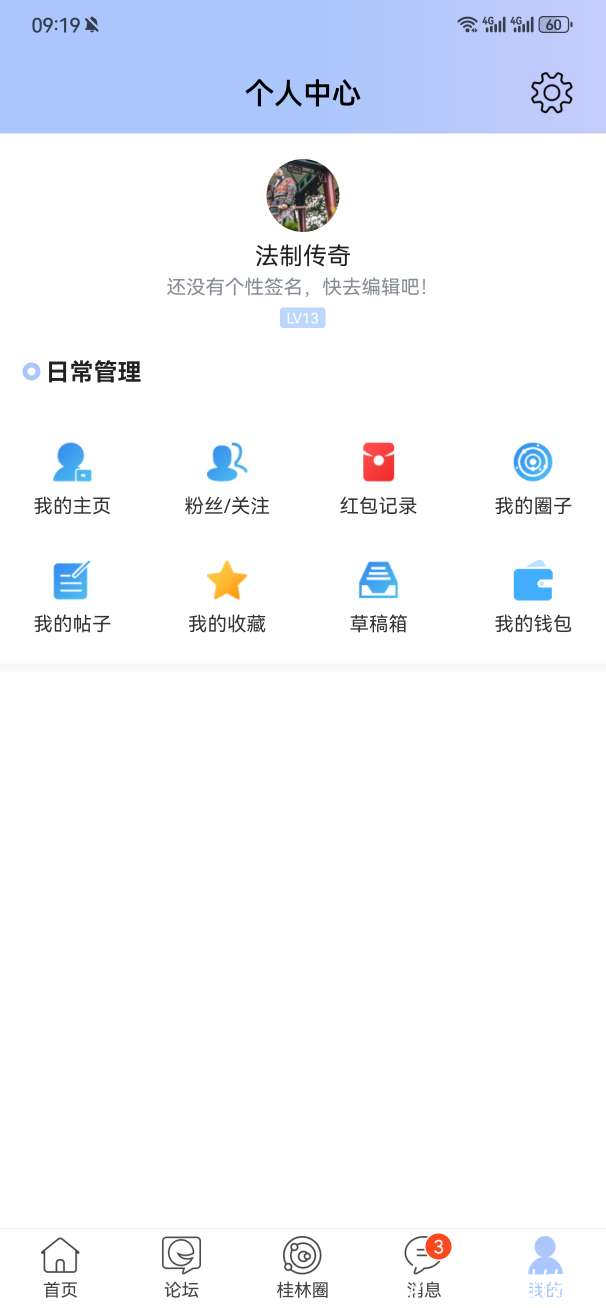View 我的收藏
The image size is (606, 1308).
coord(227,596)
